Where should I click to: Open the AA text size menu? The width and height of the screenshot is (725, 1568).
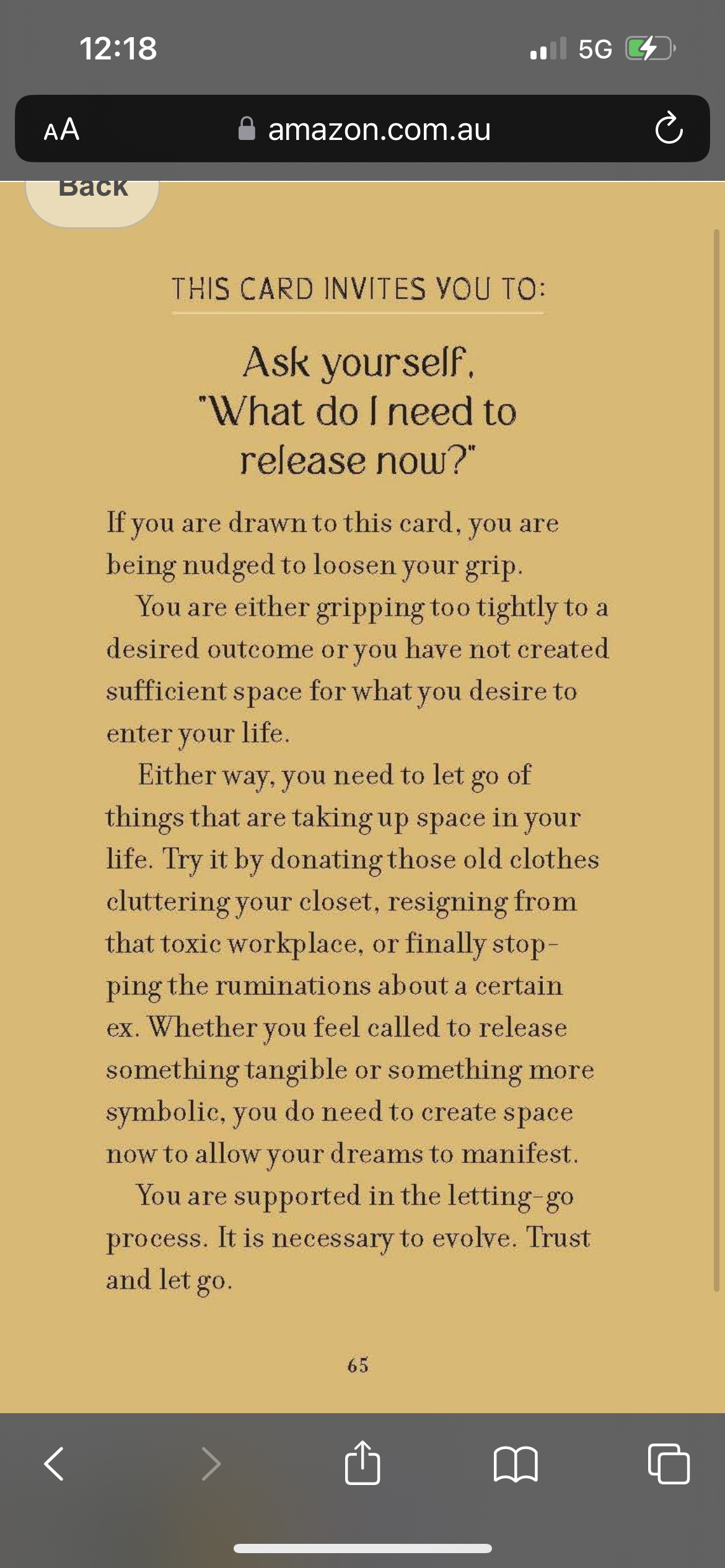point(61,129)
